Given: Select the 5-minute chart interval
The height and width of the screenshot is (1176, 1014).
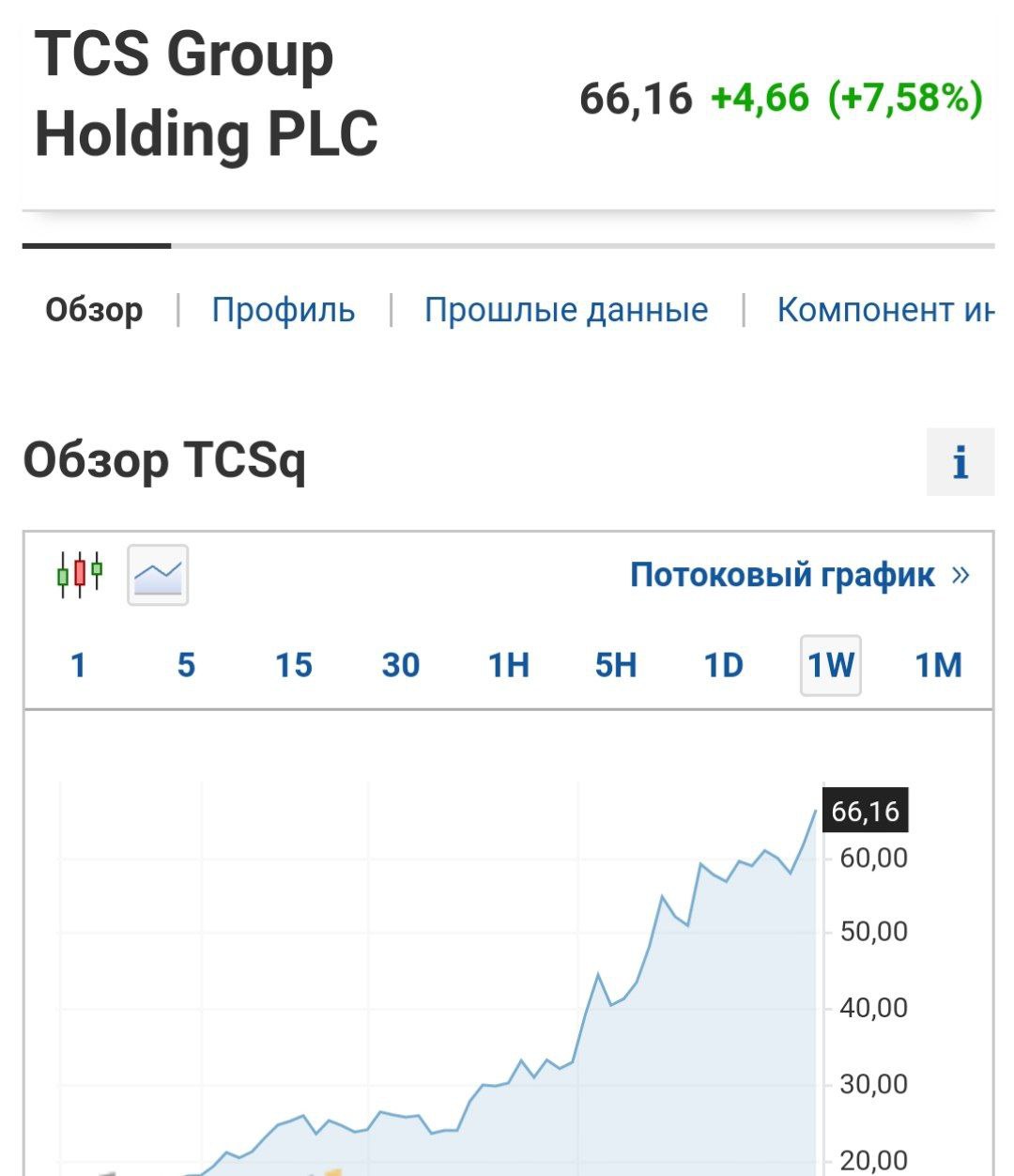Looking at the screenshot, I should point(184,667).
